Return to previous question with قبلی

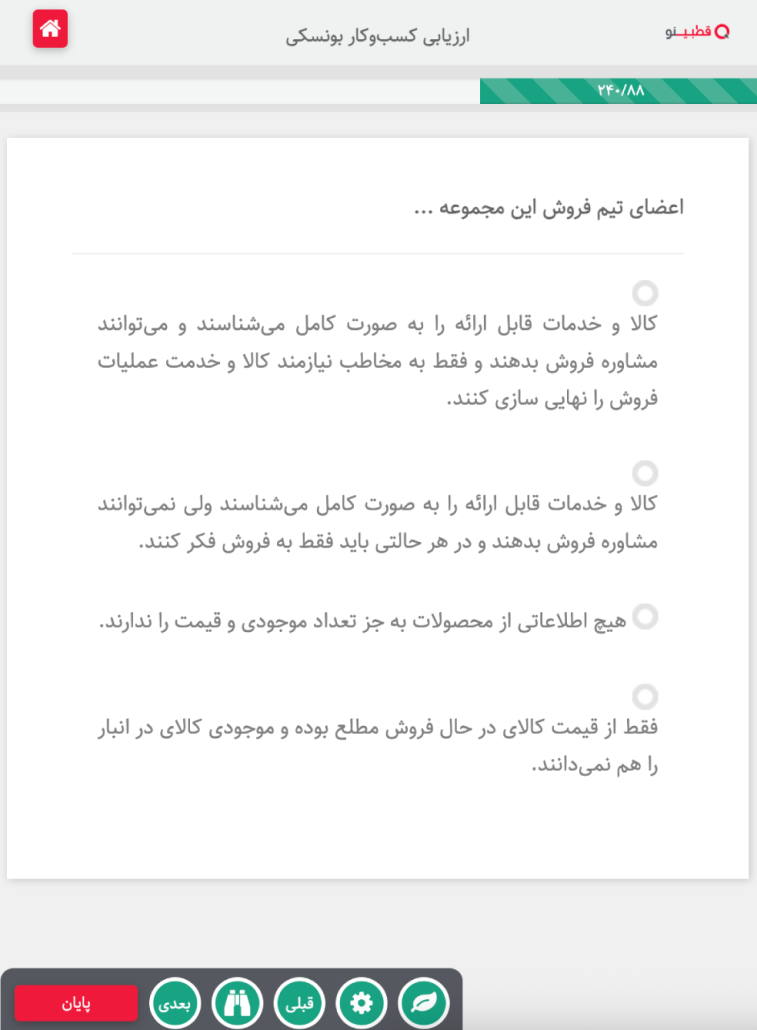tap(299, 1003)
